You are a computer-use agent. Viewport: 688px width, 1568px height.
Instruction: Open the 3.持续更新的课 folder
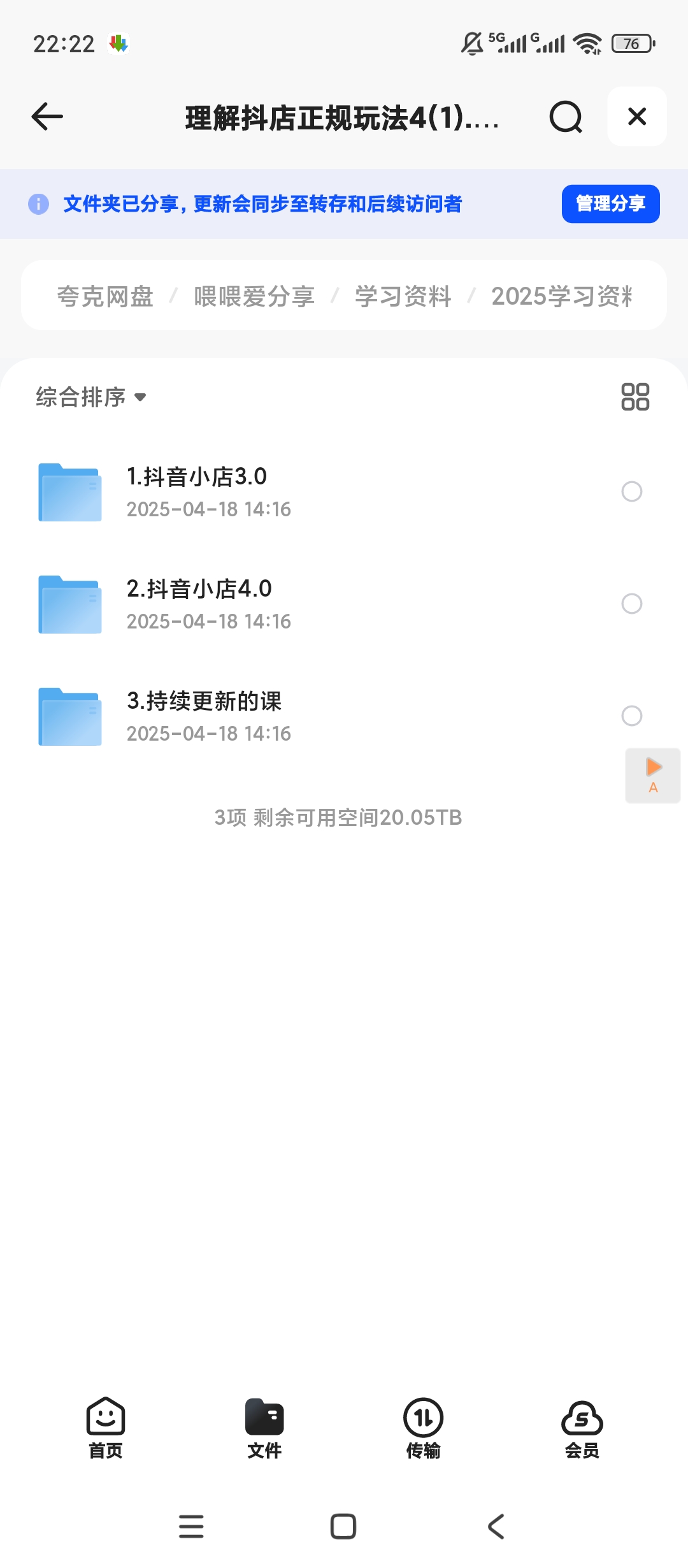point(204,701)
